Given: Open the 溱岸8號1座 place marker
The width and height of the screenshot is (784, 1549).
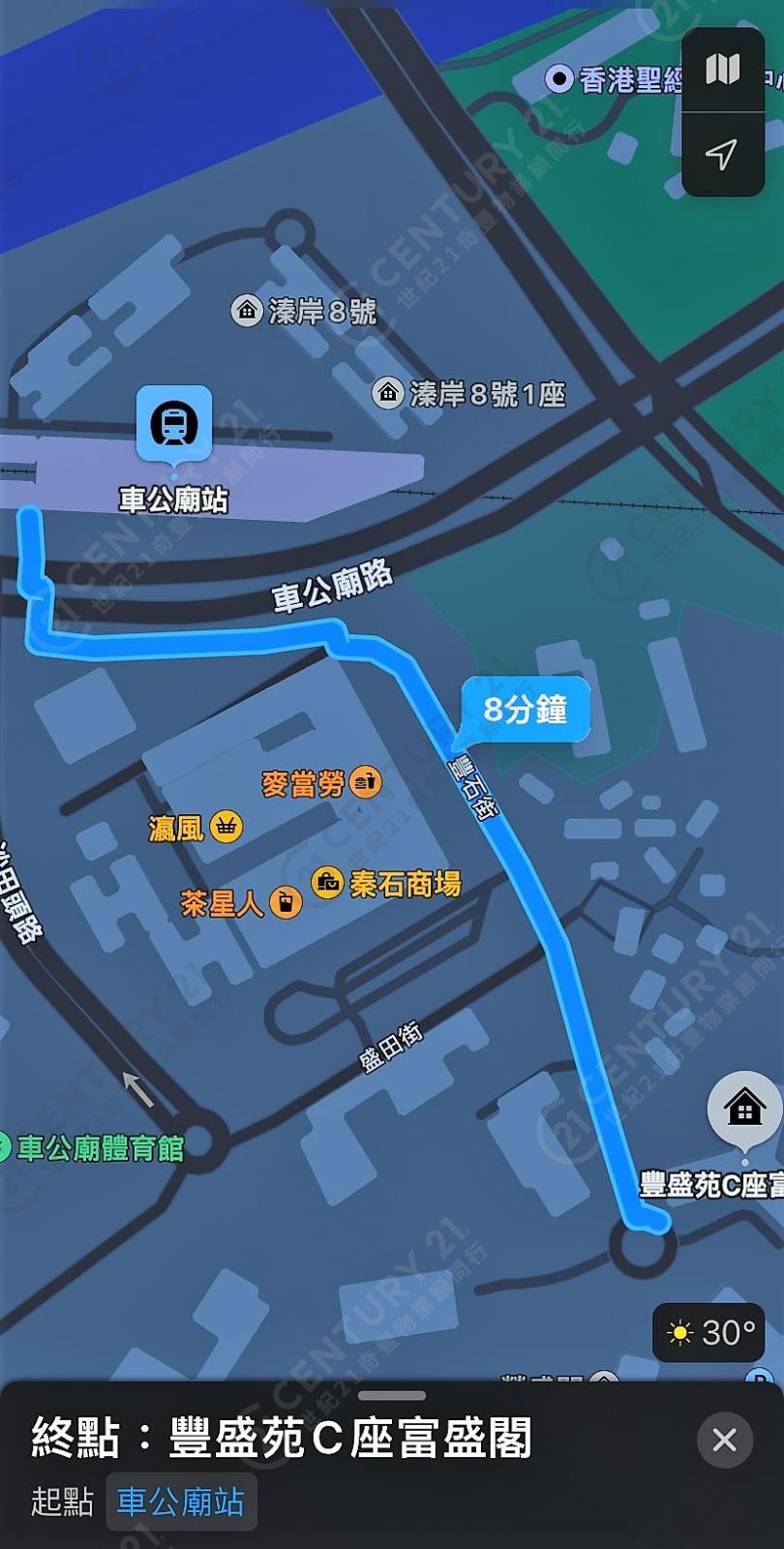Looking at the screenshot, I should [388, 393].
